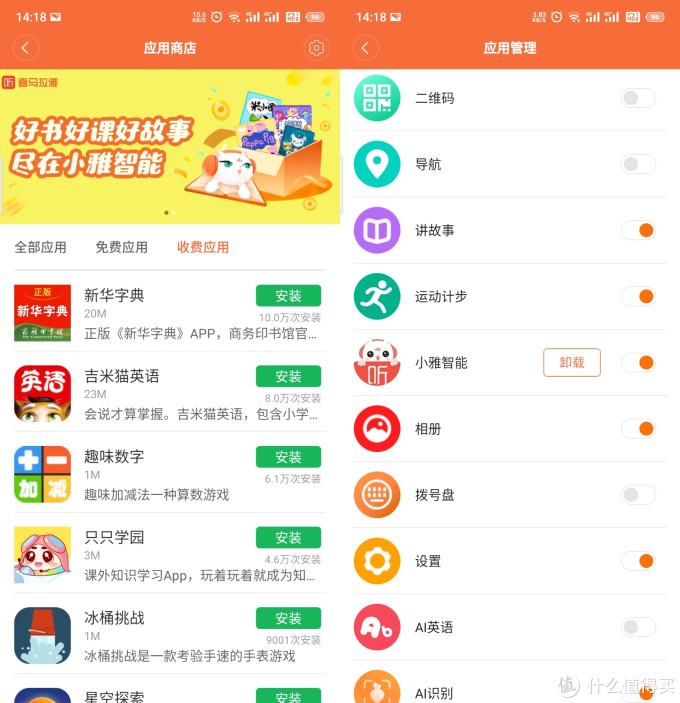Image resolution: width=680 pixels, height=703 pixels.
Task: Turn off 运动计步
Action: (638, 296)
